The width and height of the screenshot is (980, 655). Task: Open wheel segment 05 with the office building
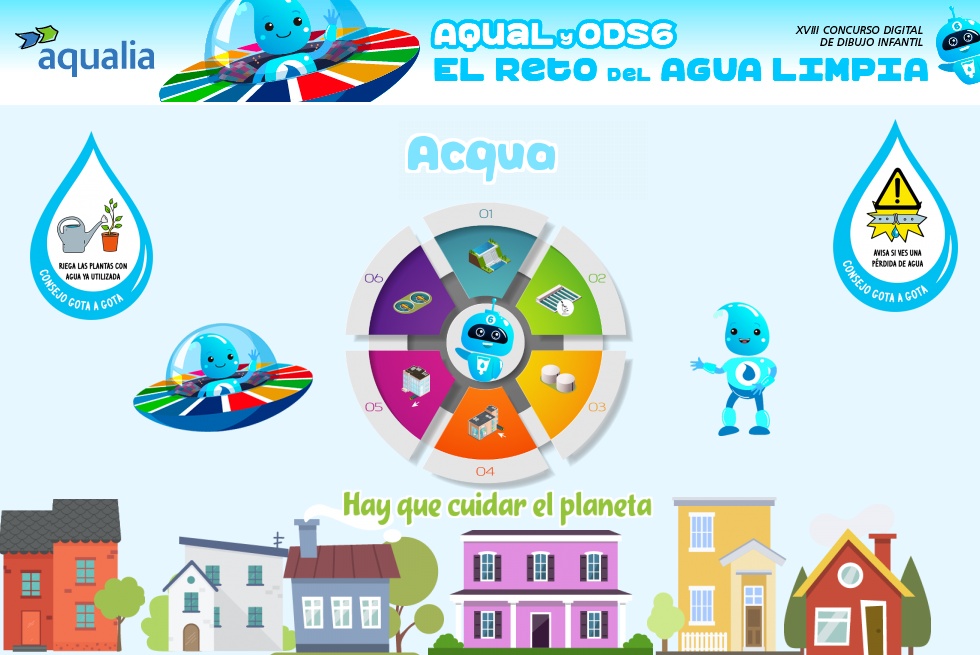(x=412, y=382)
